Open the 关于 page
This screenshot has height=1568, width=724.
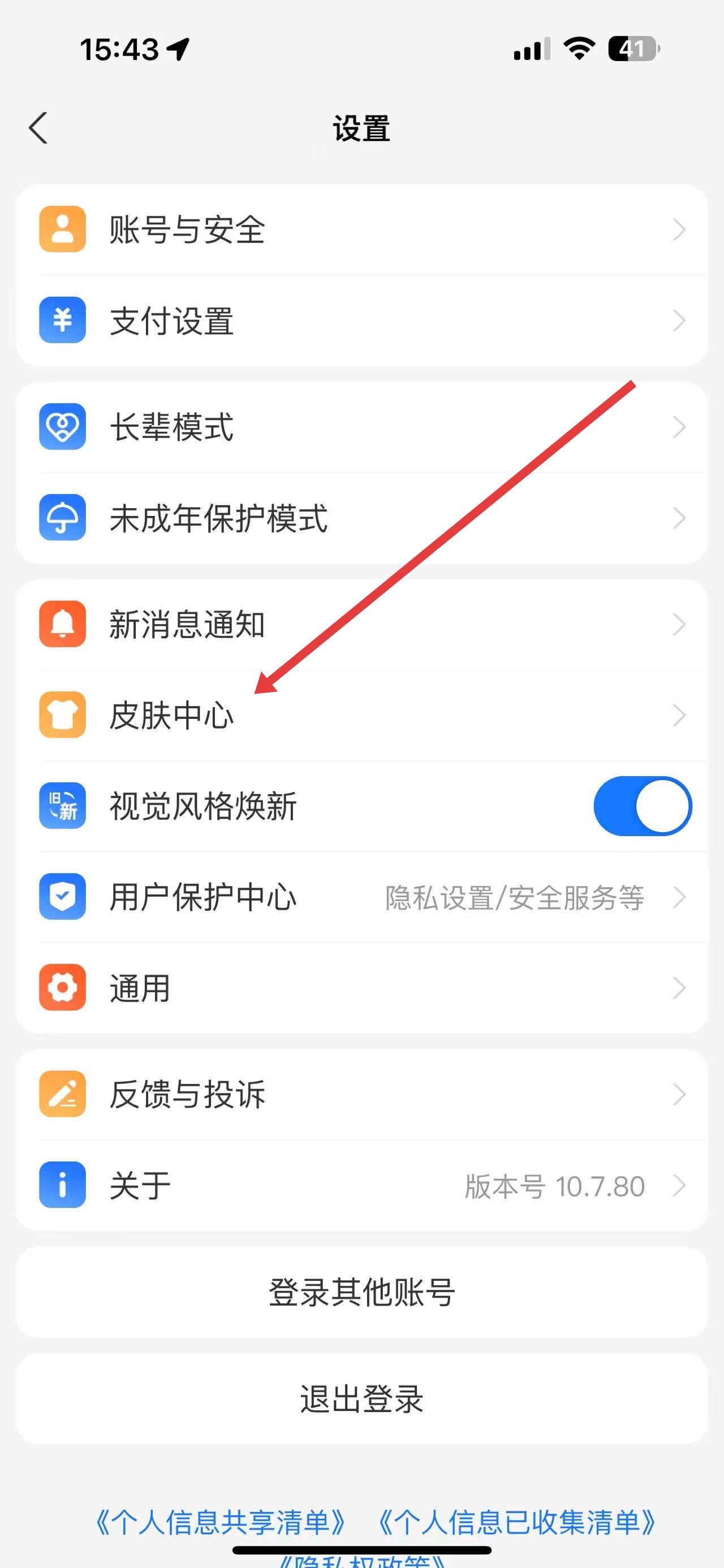click(361, 1185)
